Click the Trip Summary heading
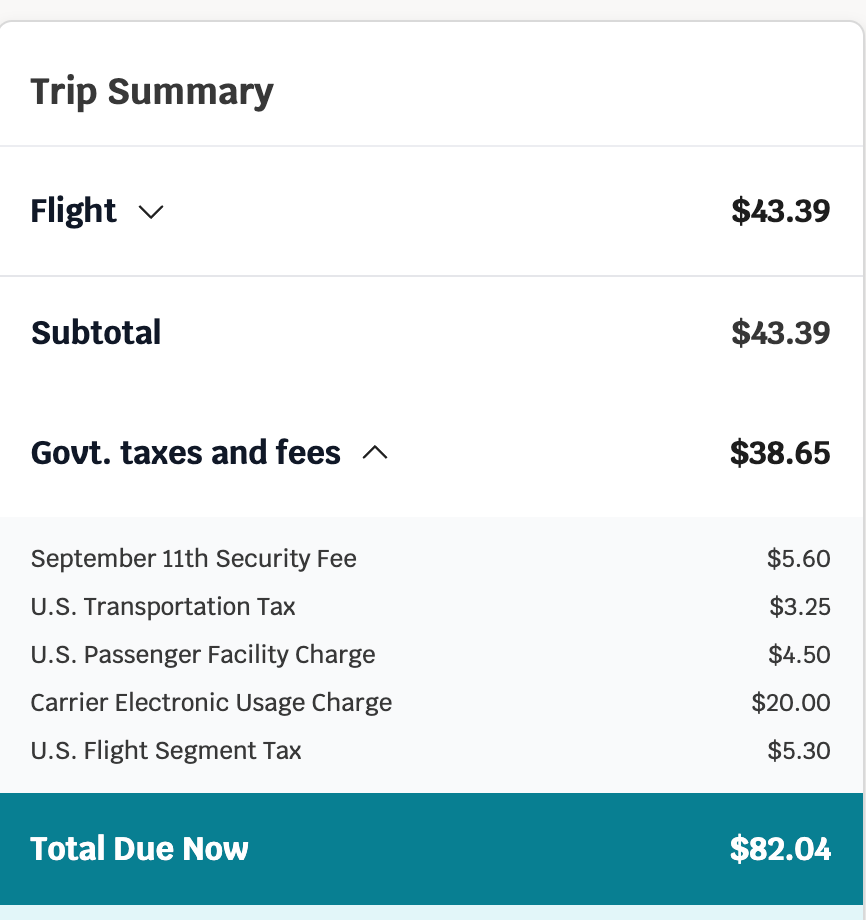866x920 pixels. [x=152, y=91]
